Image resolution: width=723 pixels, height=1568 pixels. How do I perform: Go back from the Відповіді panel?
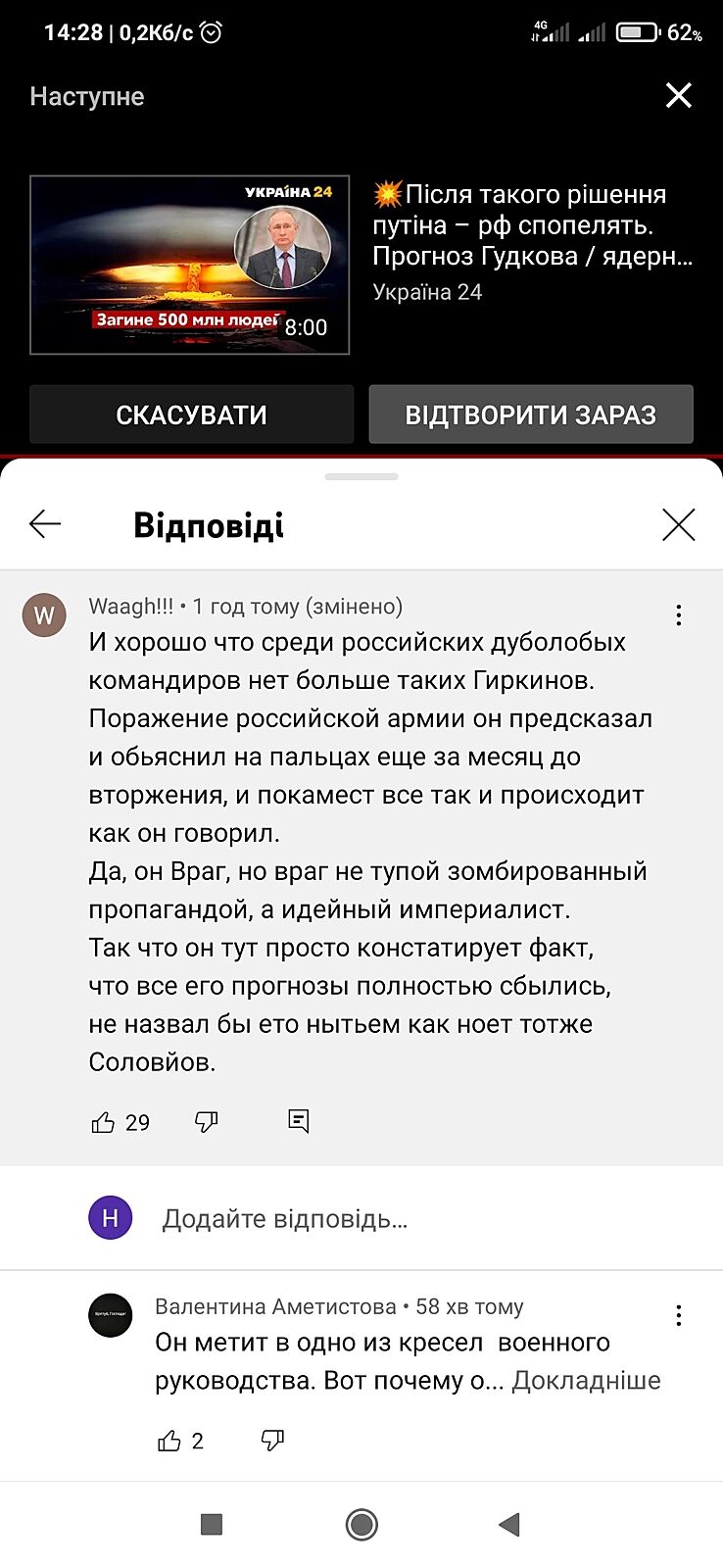pyautogui.click(x=45, y=524)
